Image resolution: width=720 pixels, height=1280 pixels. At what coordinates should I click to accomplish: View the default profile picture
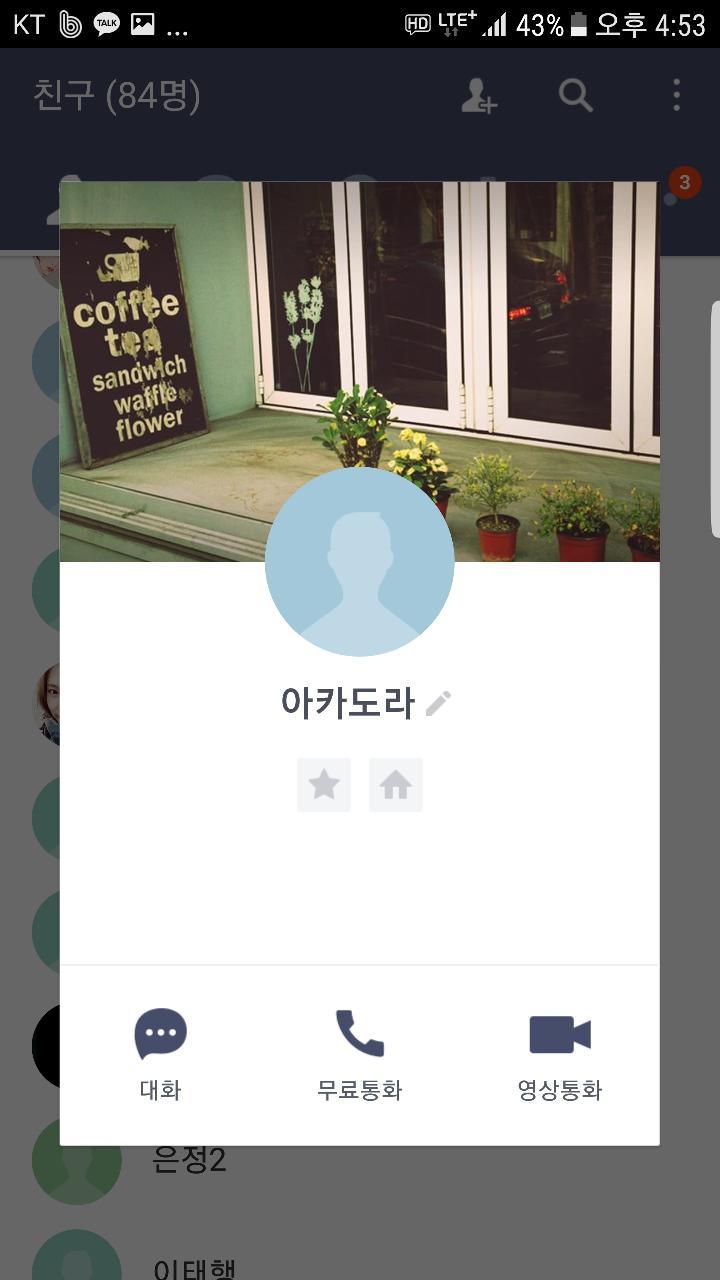tap(360, 562)
